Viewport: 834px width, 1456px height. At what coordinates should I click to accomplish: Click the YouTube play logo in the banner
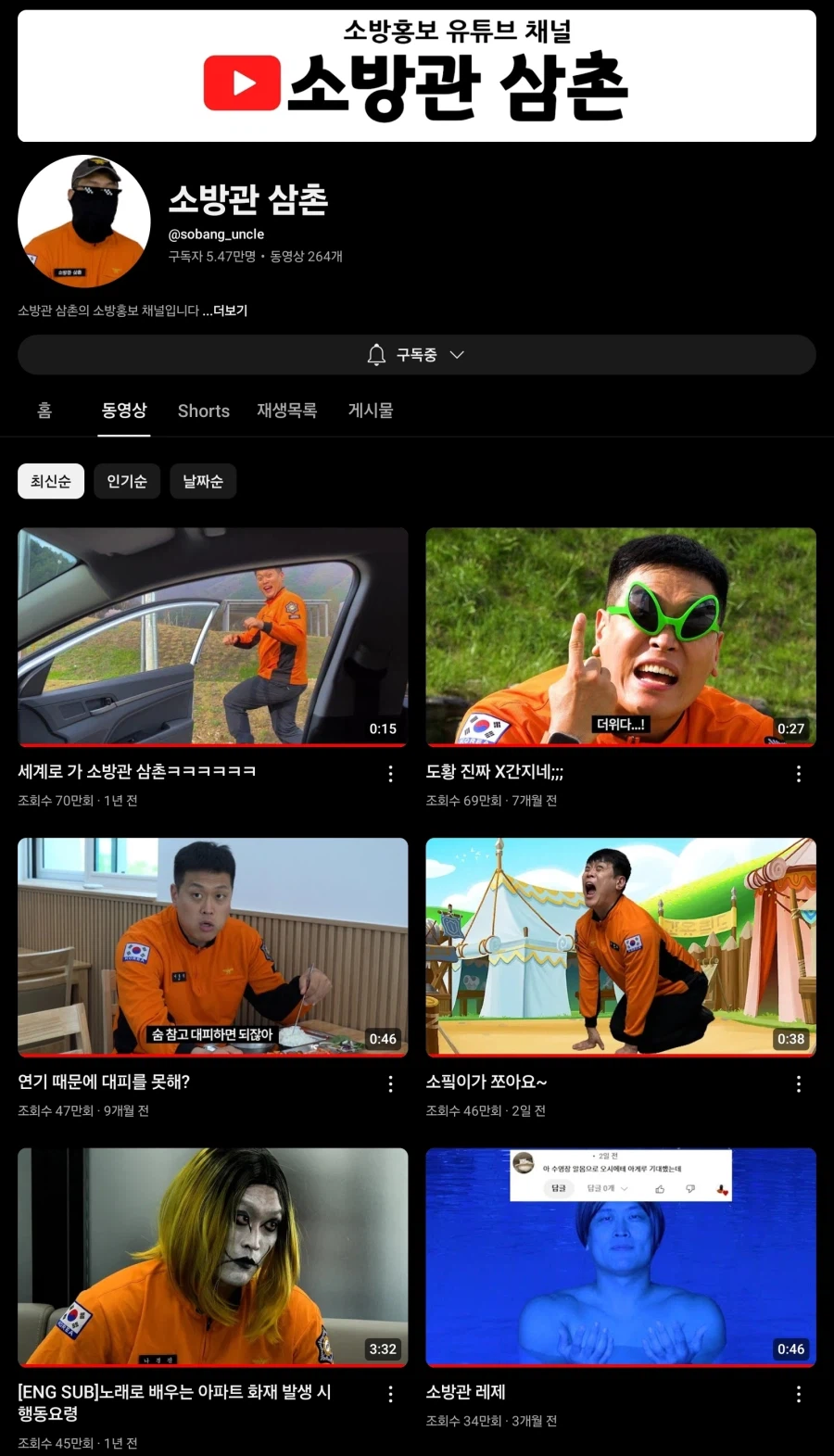(x=242, y=83)
